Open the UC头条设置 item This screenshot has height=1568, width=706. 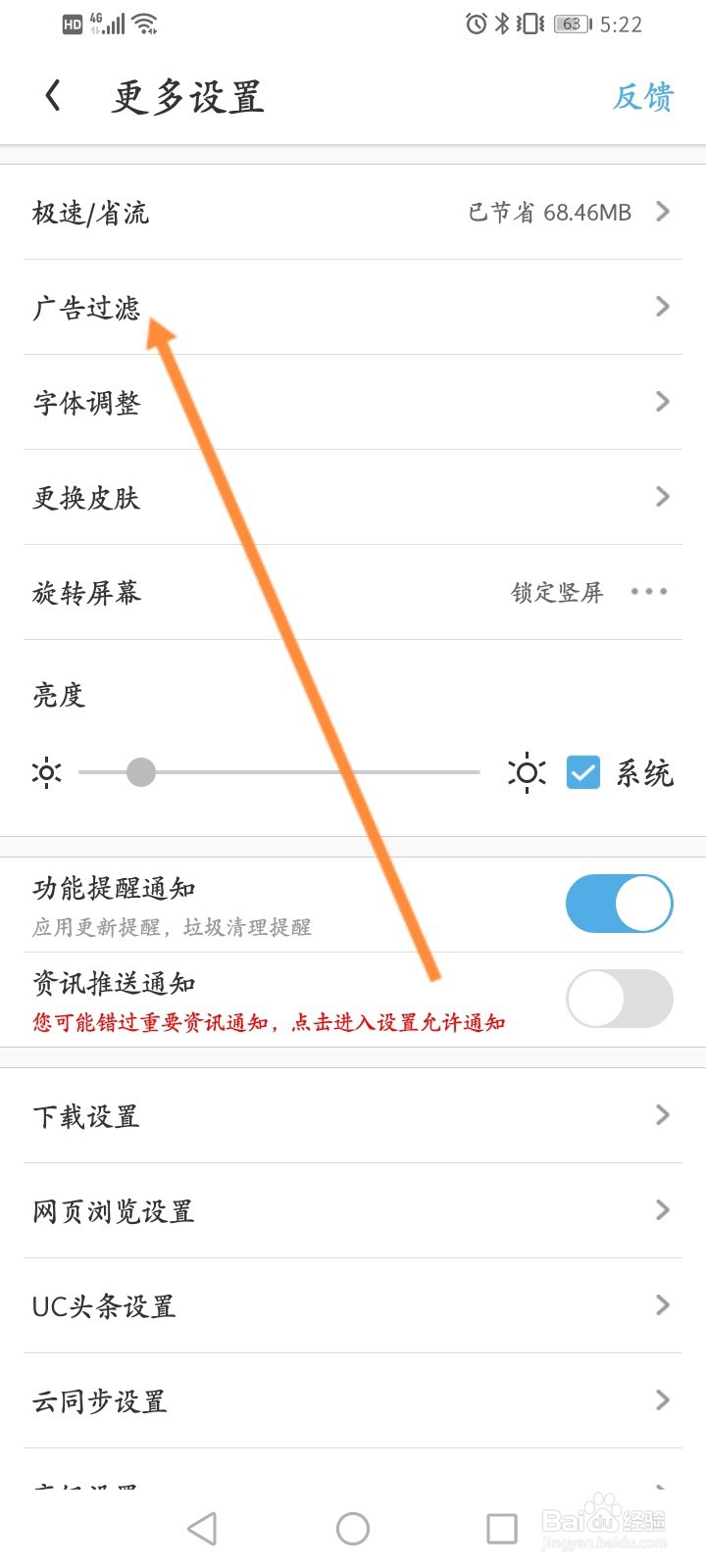103,1305
